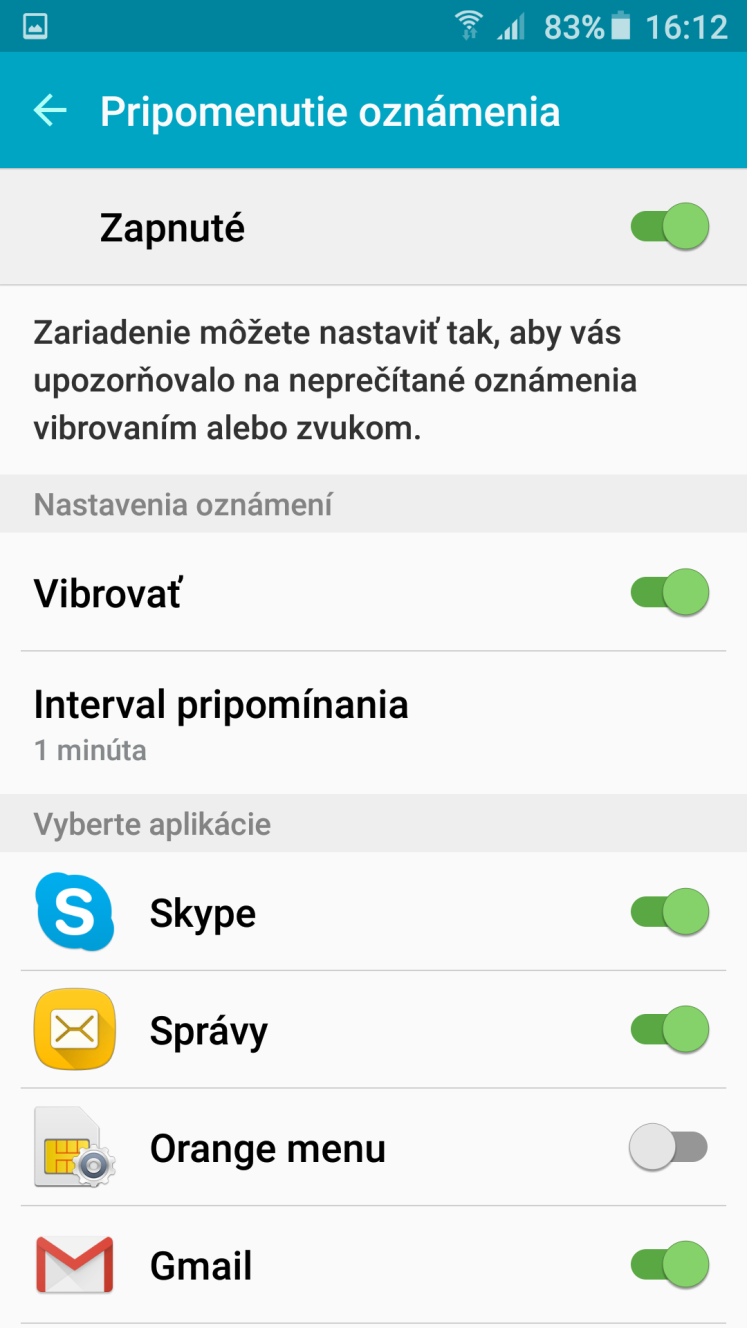Toggle off reminders for Skype
The height and width of the screenshot is (1328, 747).
pos(669,912)
